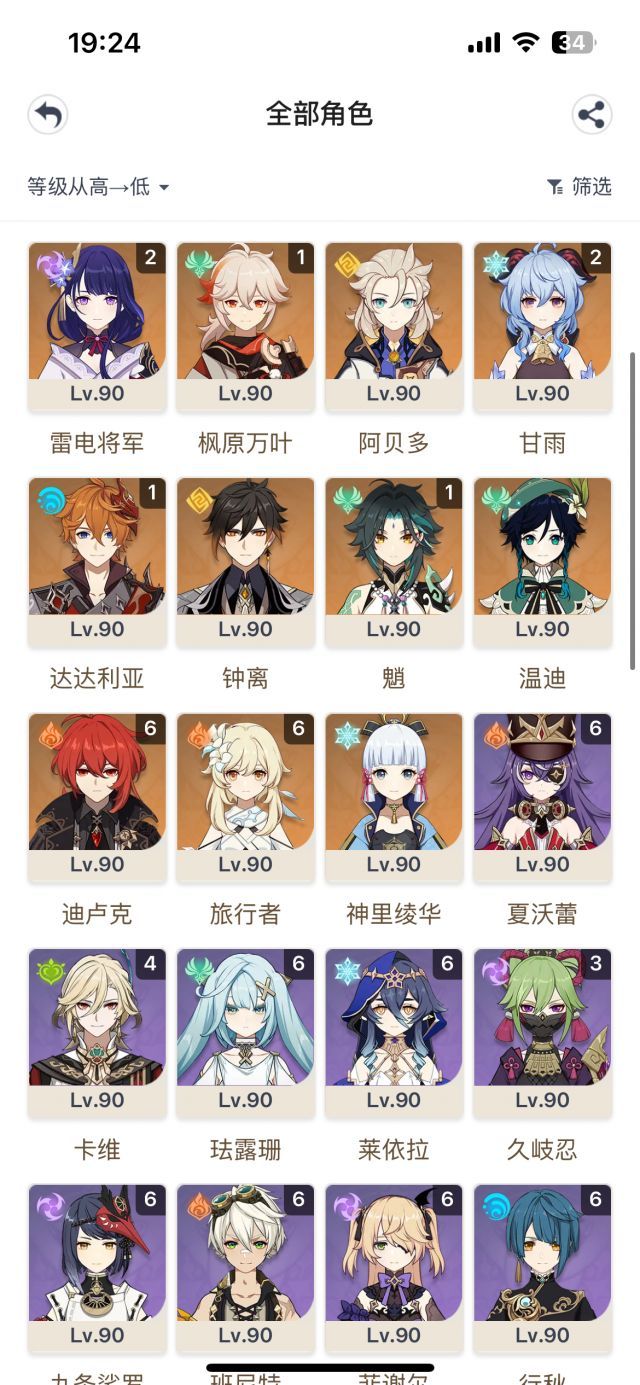Viewport: 640px width, 1385px height.
Task: Open the 筛选 filter options
Action: pyautogui.click(x=579, y=187)
